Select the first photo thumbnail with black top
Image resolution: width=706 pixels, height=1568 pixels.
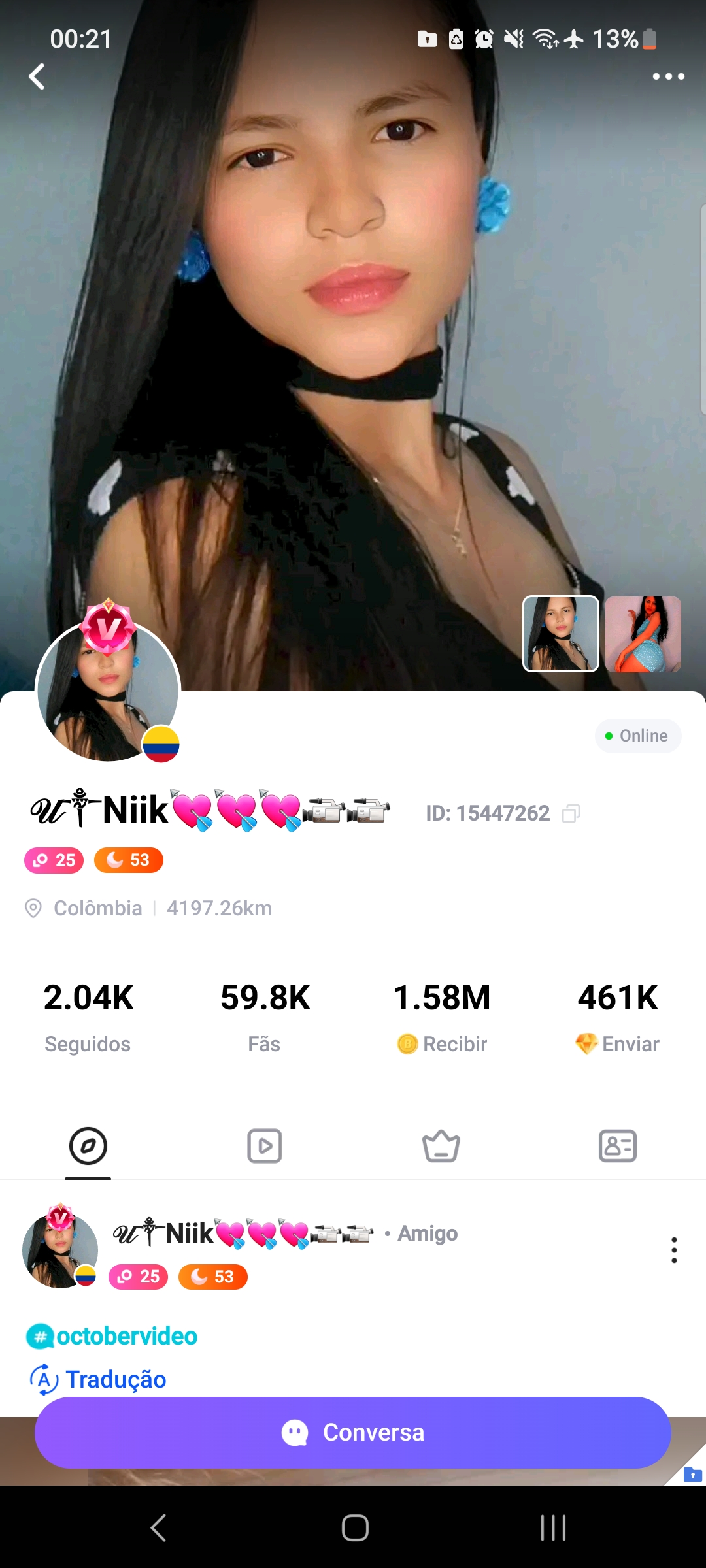click(x=561, y=634)
